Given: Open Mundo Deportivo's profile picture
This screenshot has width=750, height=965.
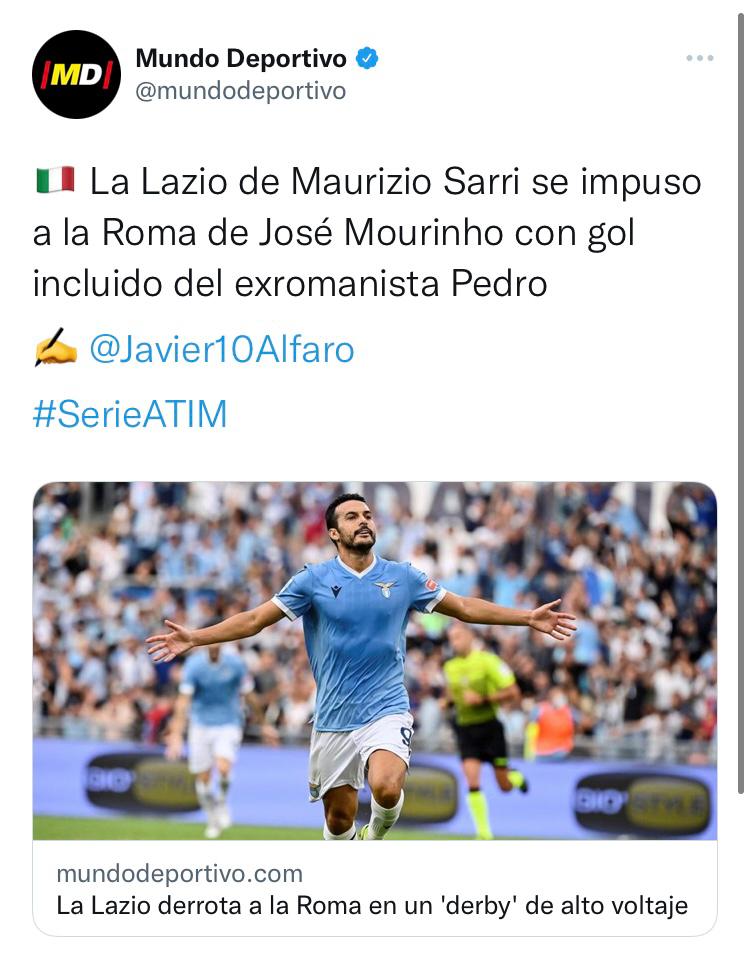Looking at the screenshot, I should [x=77, y=75].
